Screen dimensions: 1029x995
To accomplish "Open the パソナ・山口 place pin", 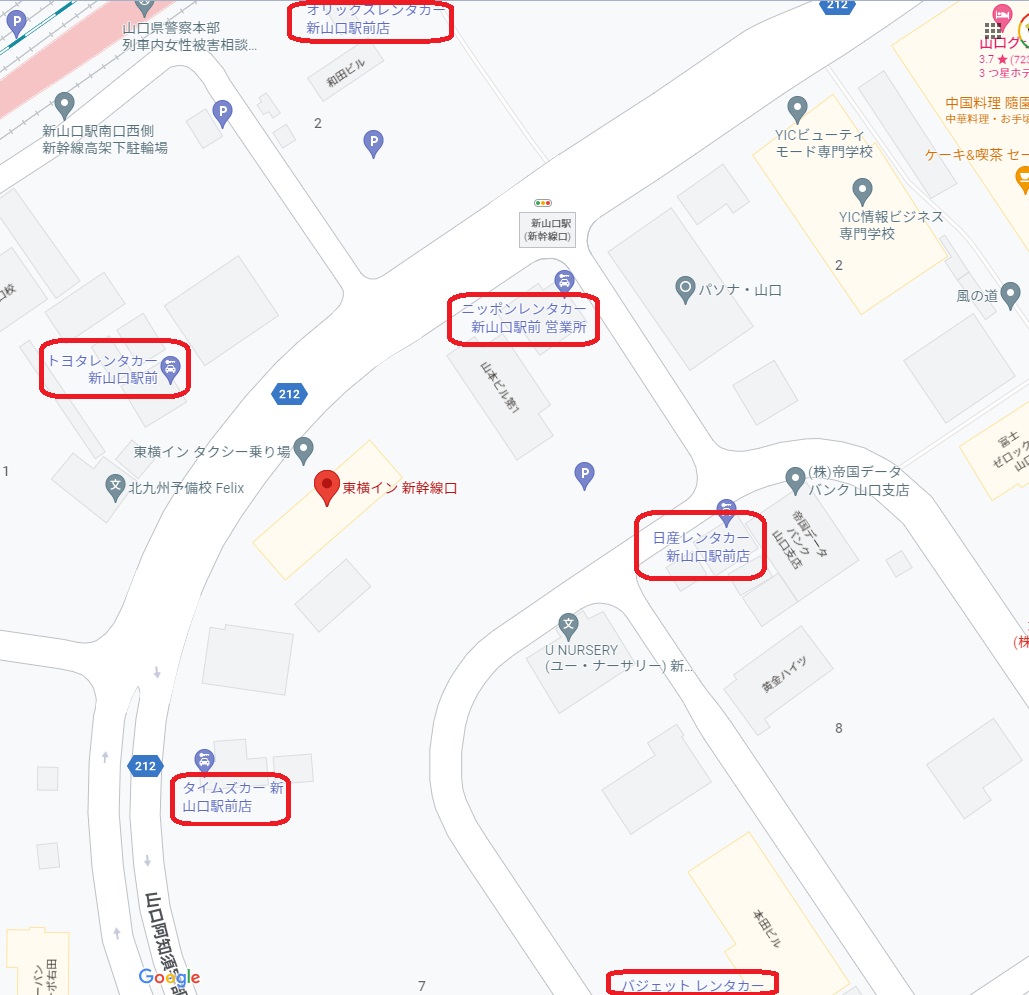I will tap(685, 290).
